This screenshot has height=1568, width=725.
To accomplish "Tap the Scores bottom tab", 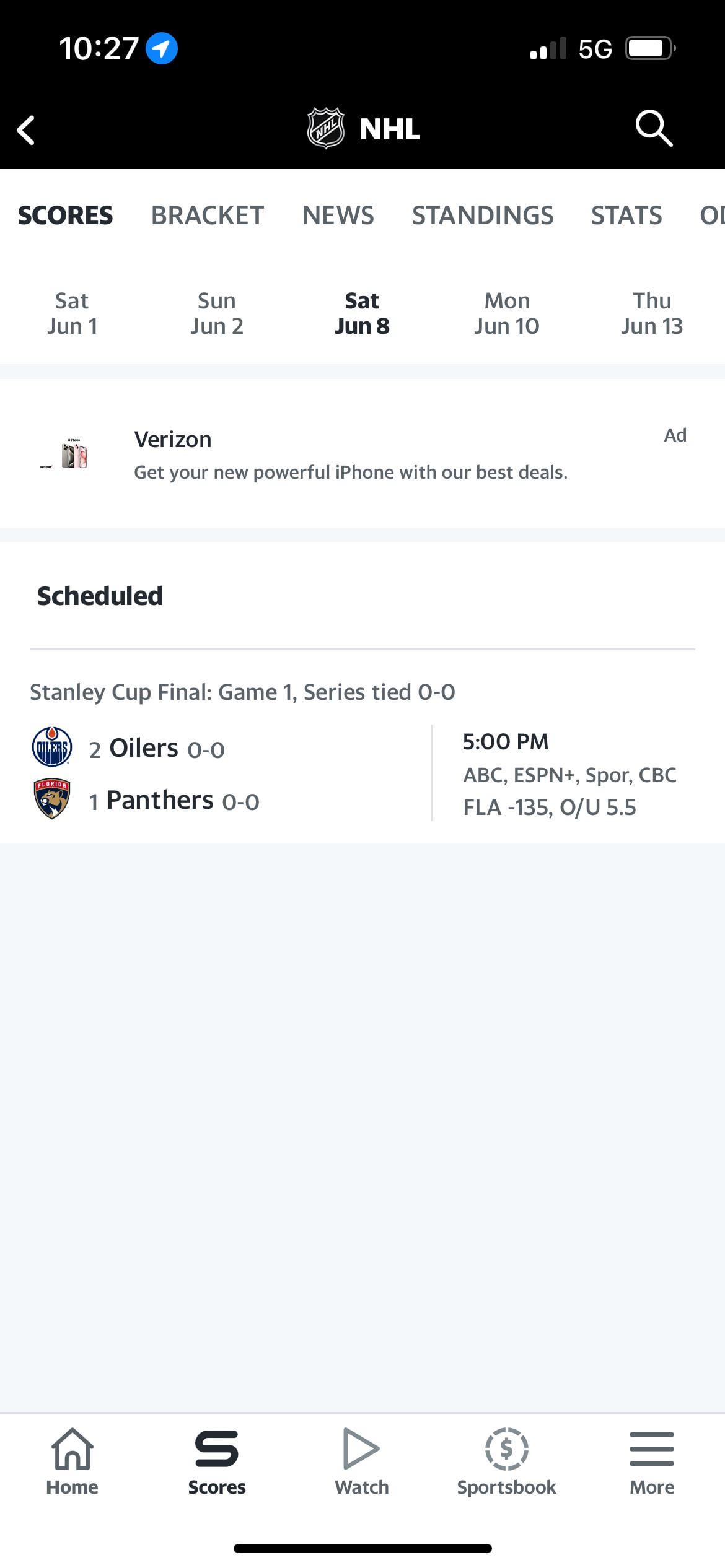I will pos(217,1461).
